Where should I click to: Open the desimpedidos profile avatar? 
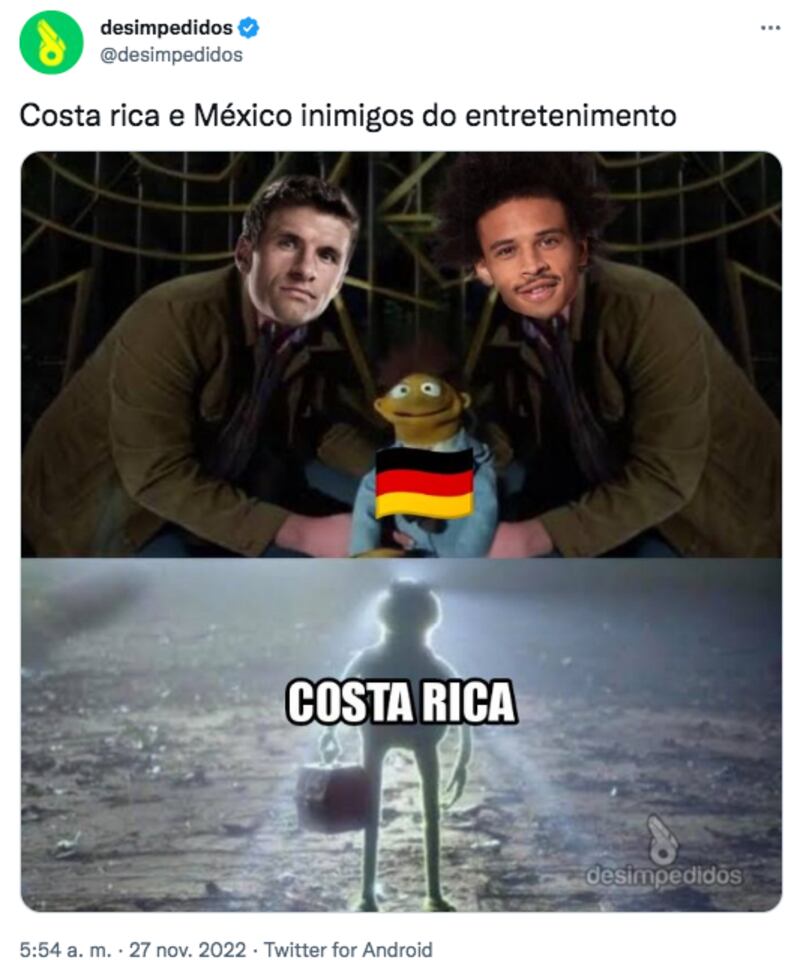click(51, 42)
